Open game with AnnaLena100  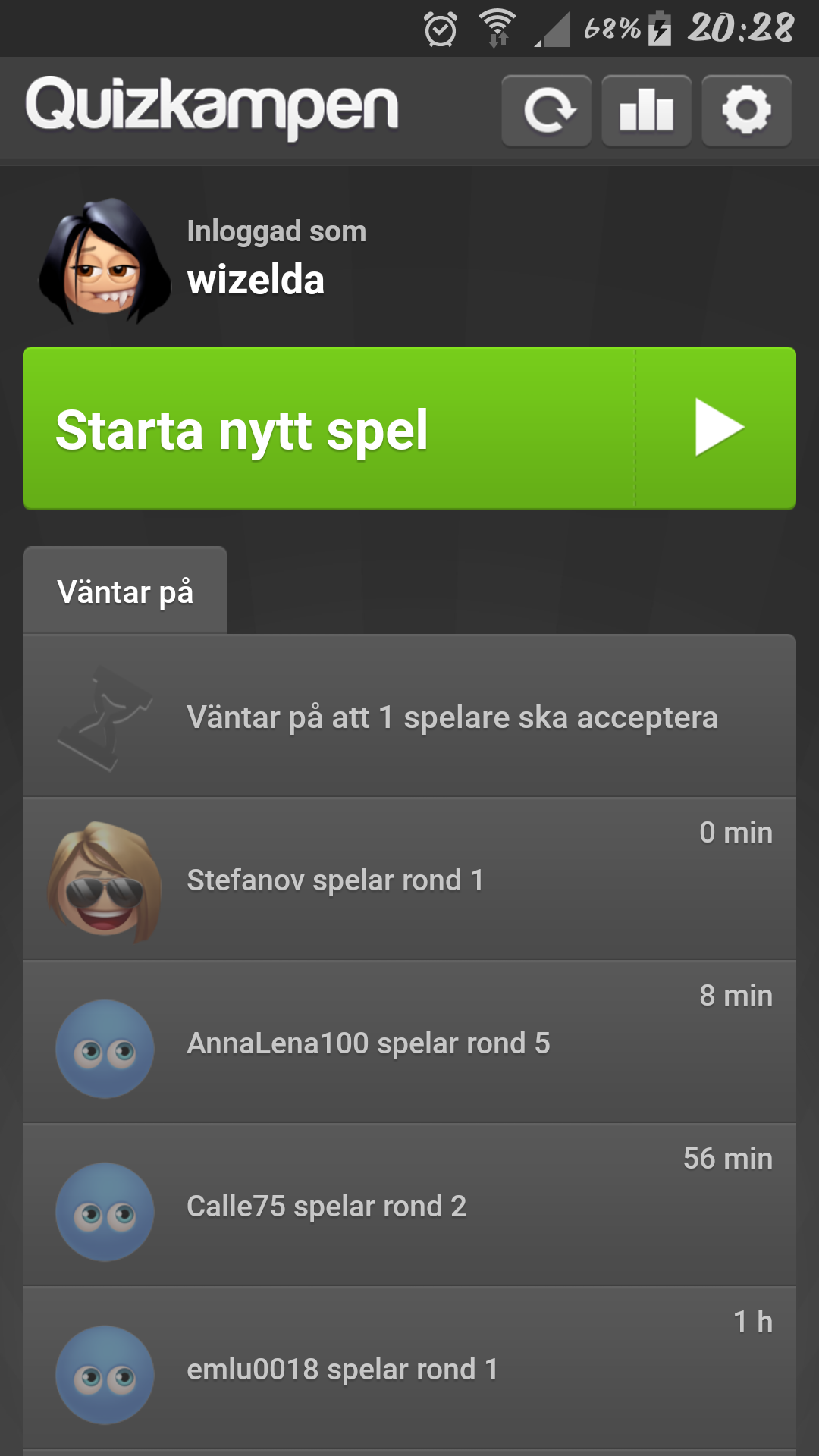[x=409, y=1043]
